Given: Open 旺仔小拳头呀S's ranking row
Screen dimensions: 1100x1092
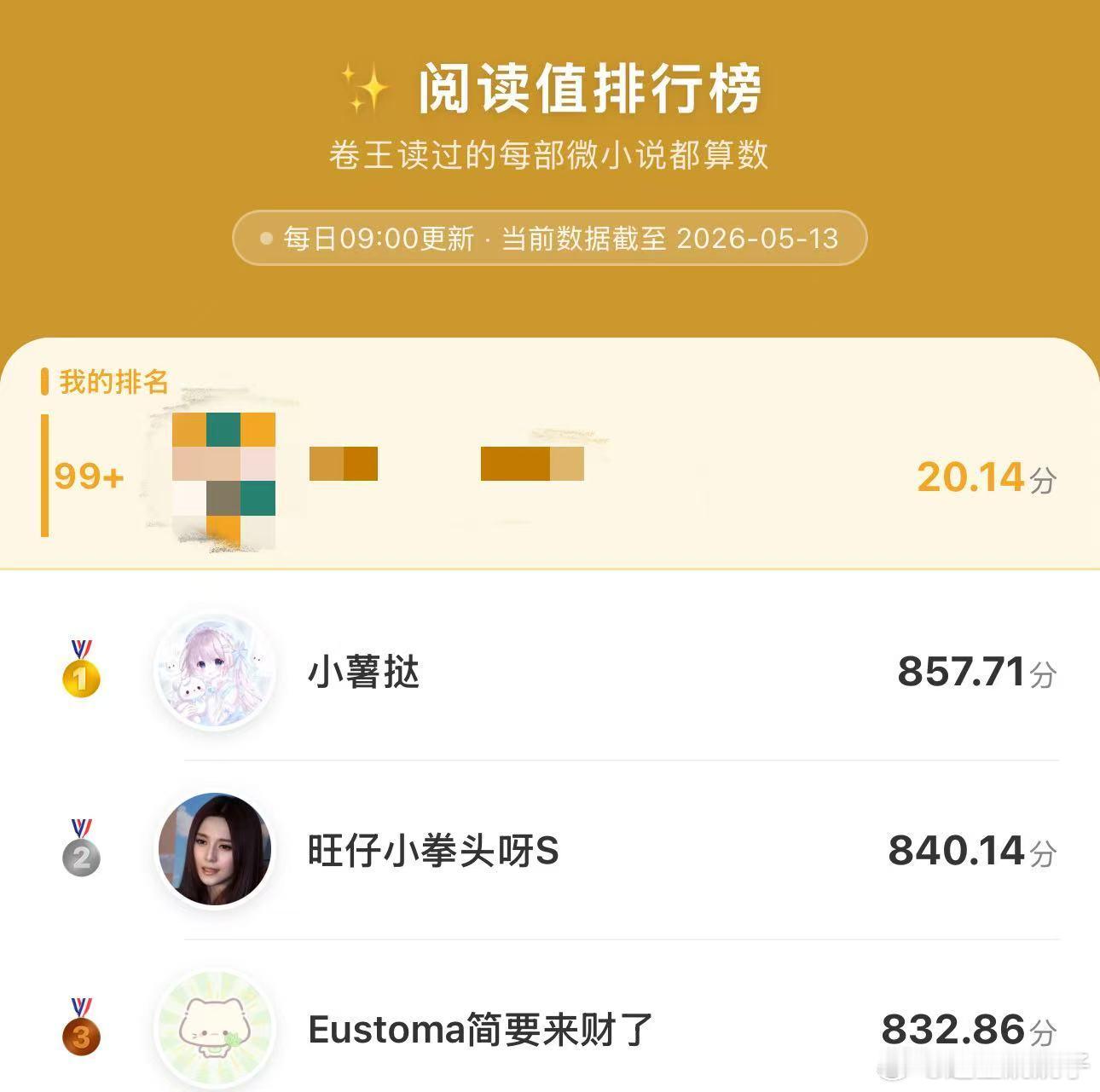Looking at the screenshot, I should click(x=550, y=851).
